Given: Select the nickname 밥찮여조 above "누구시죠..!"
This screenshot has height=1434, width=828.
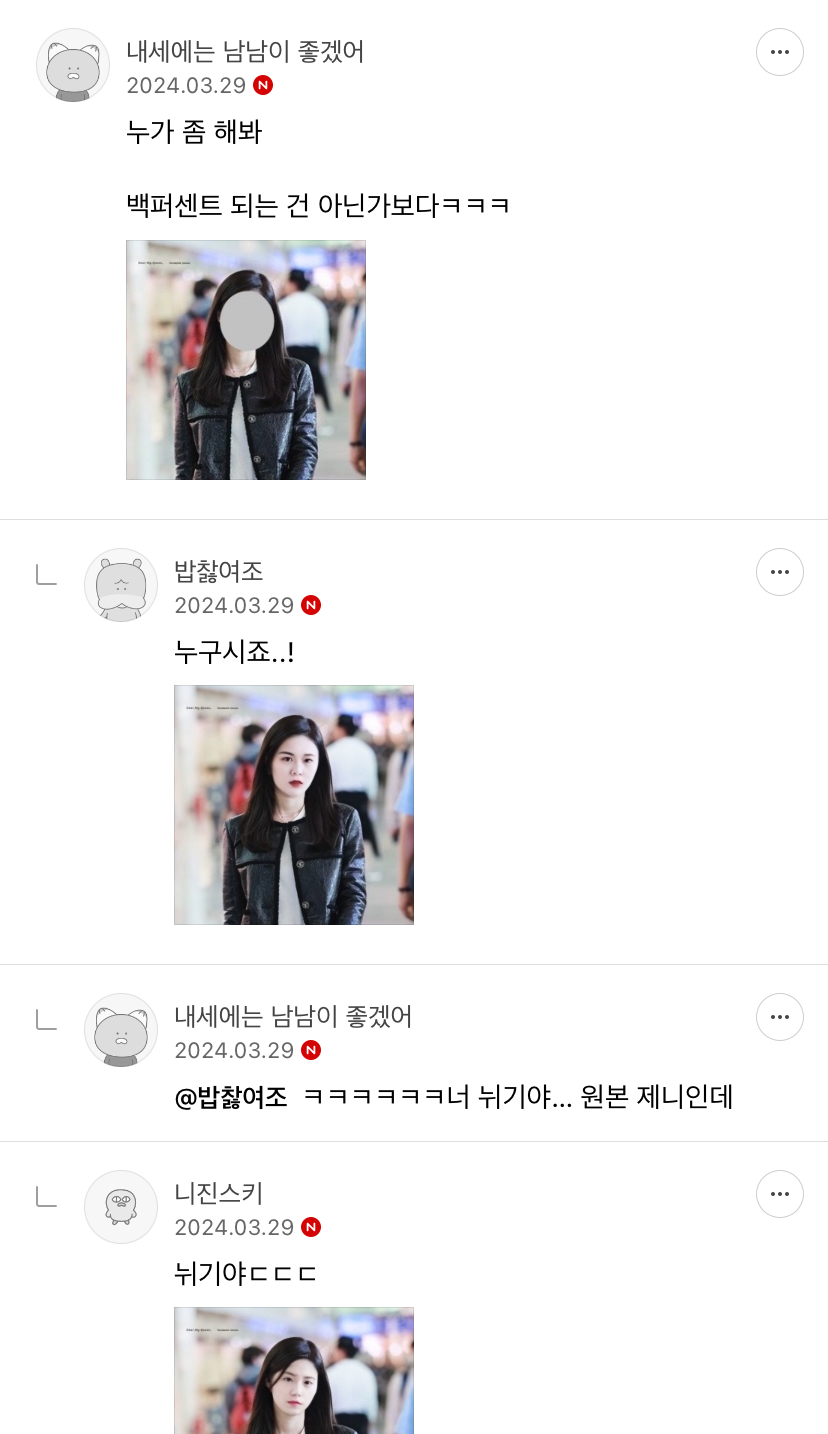Looking at the screenshot, I should (219, 571).
